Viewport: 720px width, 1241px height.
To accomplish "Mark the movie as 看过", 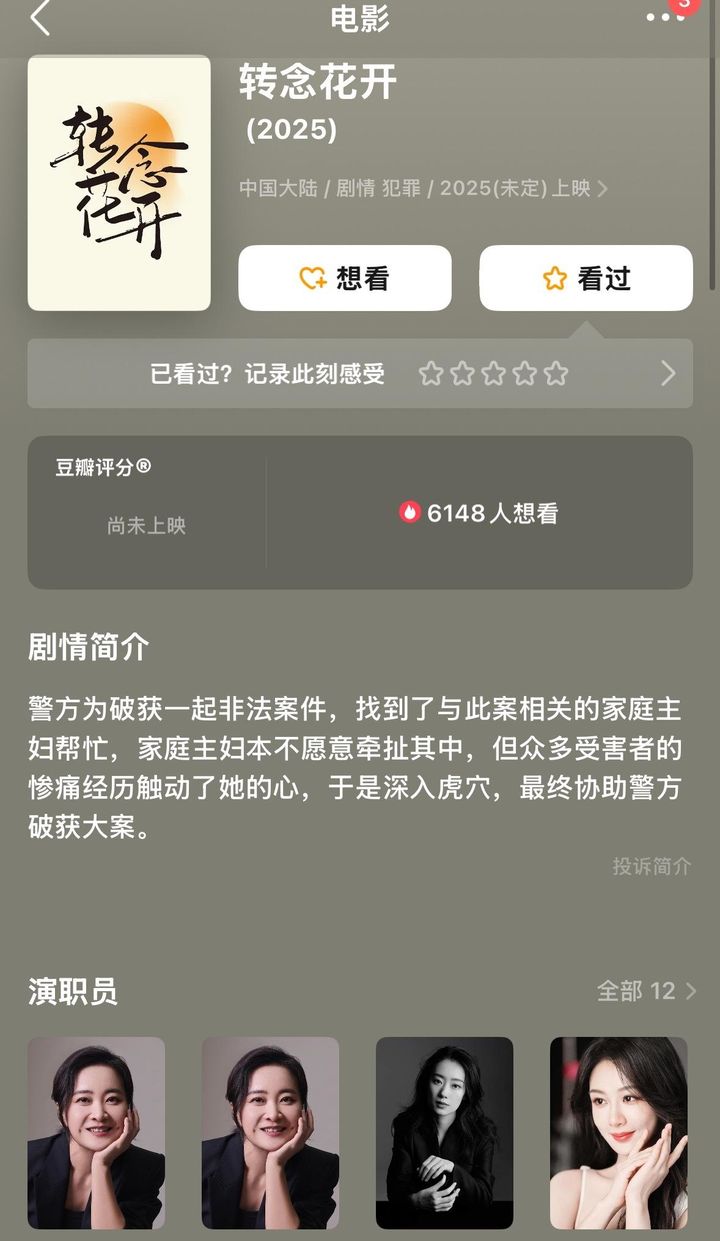I will pyautogui.click(x=586, y=278).
